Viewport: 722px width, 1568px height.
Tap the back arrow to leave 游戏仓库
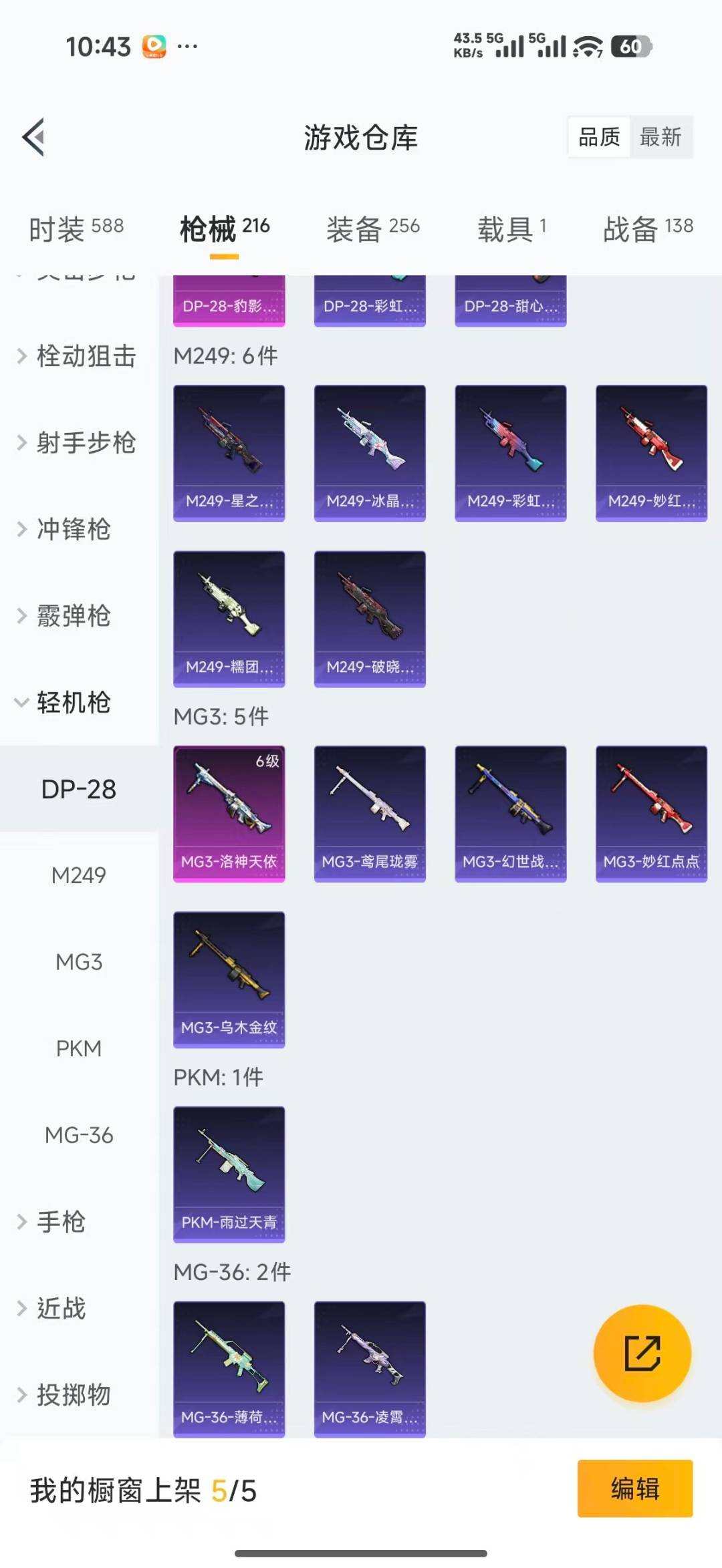pyautogui.click(x=35, y=137)
